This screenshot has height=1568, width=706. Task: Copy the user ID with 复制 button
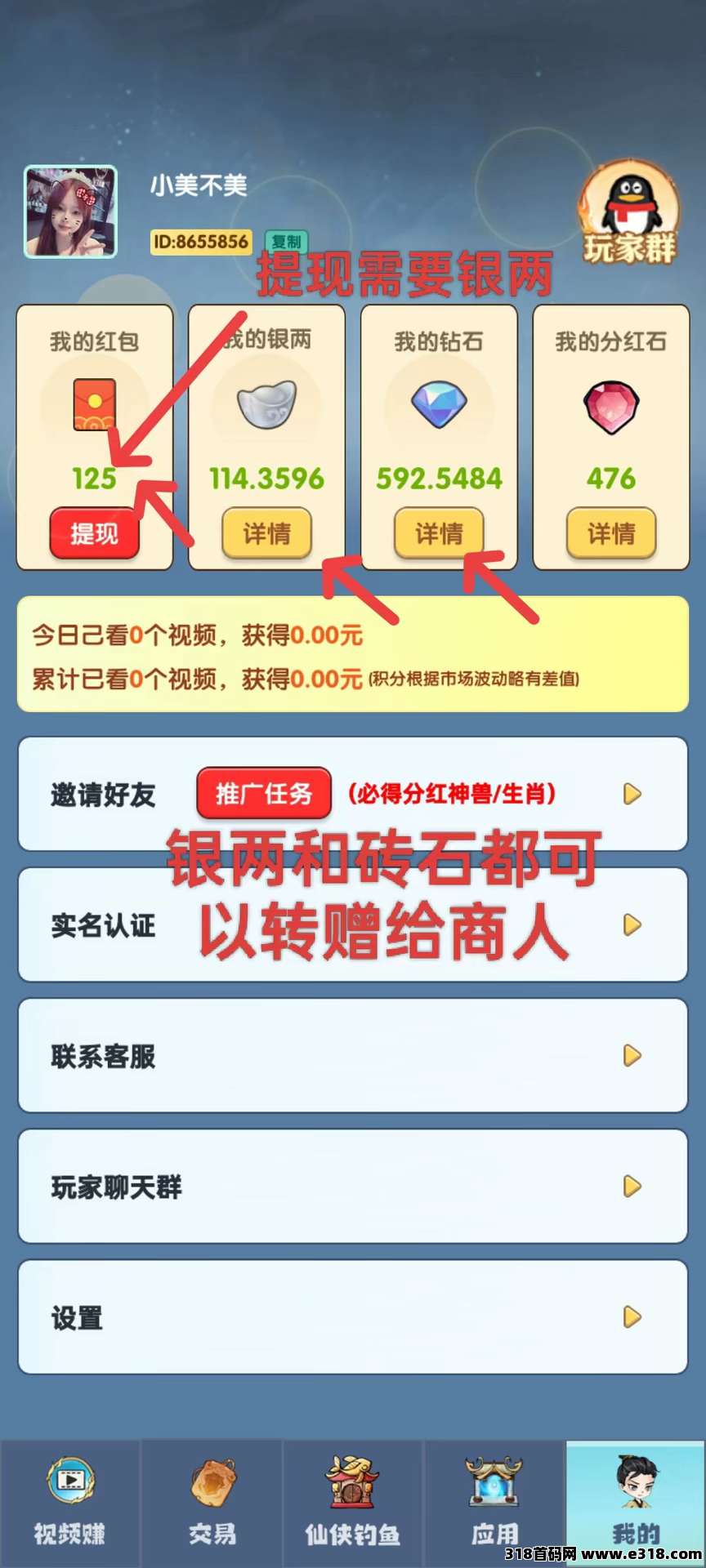click(286, 242)
